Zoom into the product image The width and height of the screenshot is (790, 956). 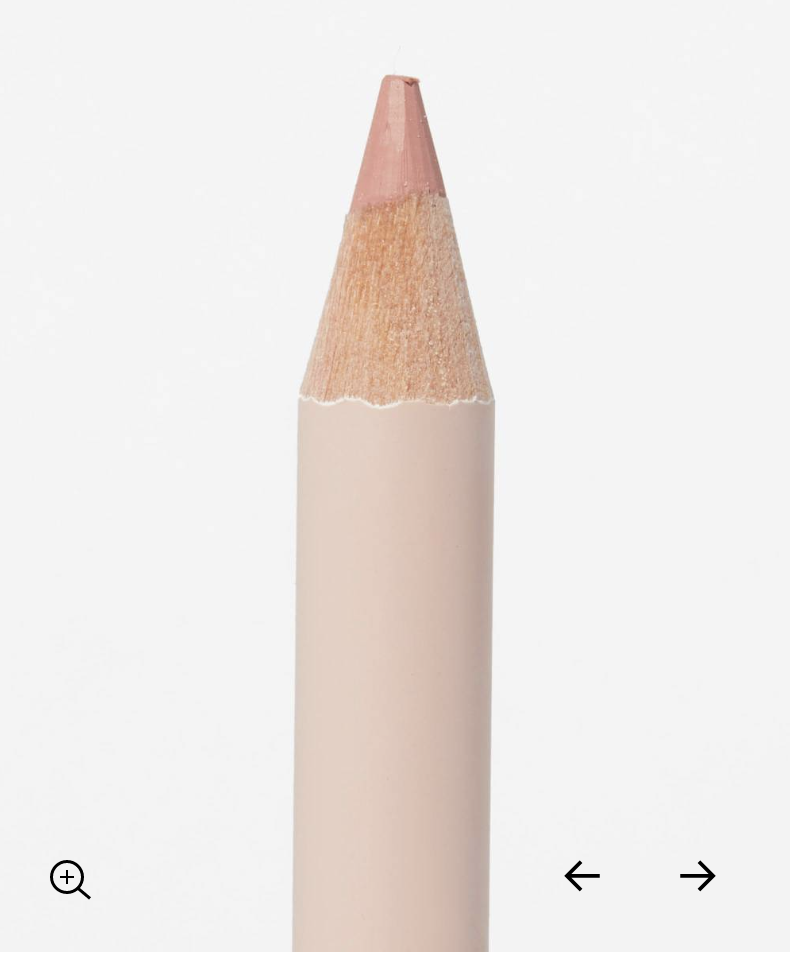(70, 879)
